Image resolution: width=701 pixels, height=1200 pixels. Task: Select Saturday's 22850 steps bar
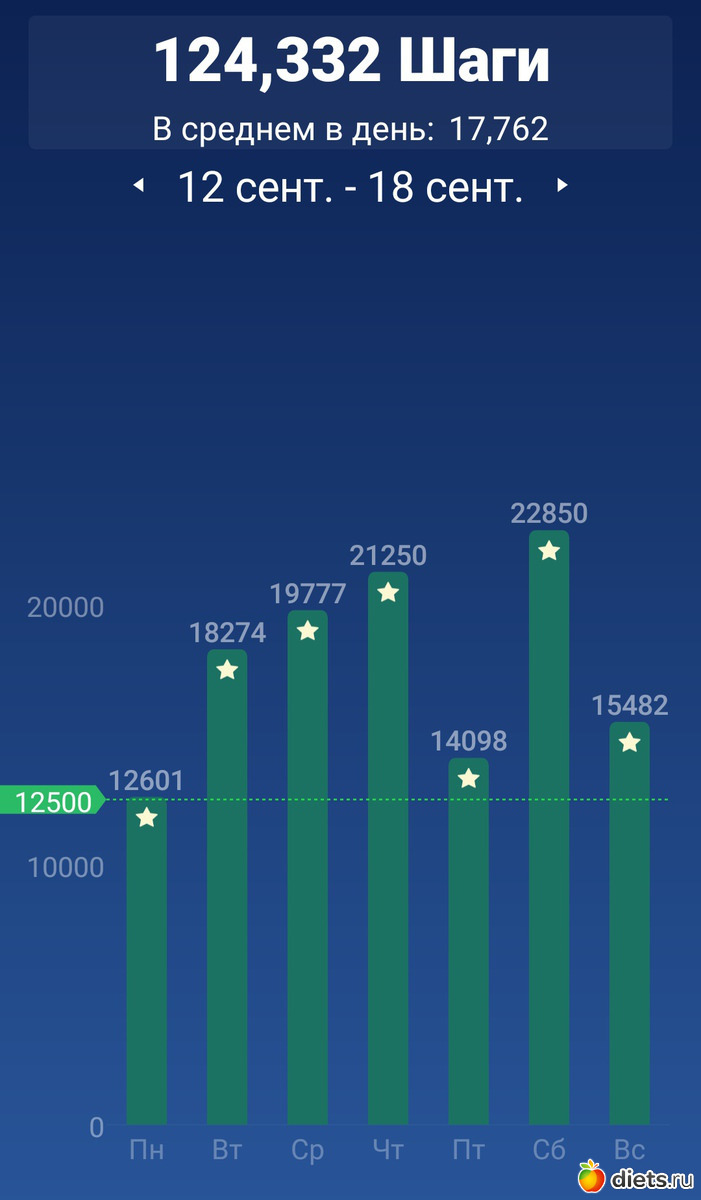point(549,830)
